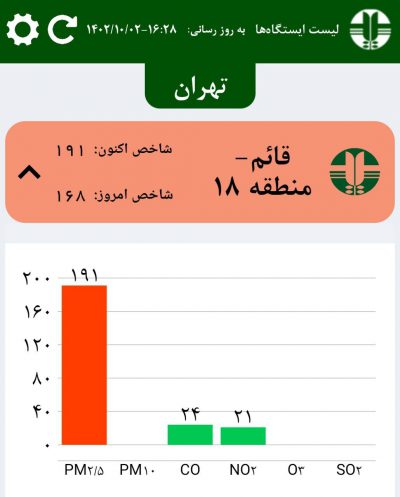Select the تهران city tab
Screen dimensions: 400x497
coord(200,86)
